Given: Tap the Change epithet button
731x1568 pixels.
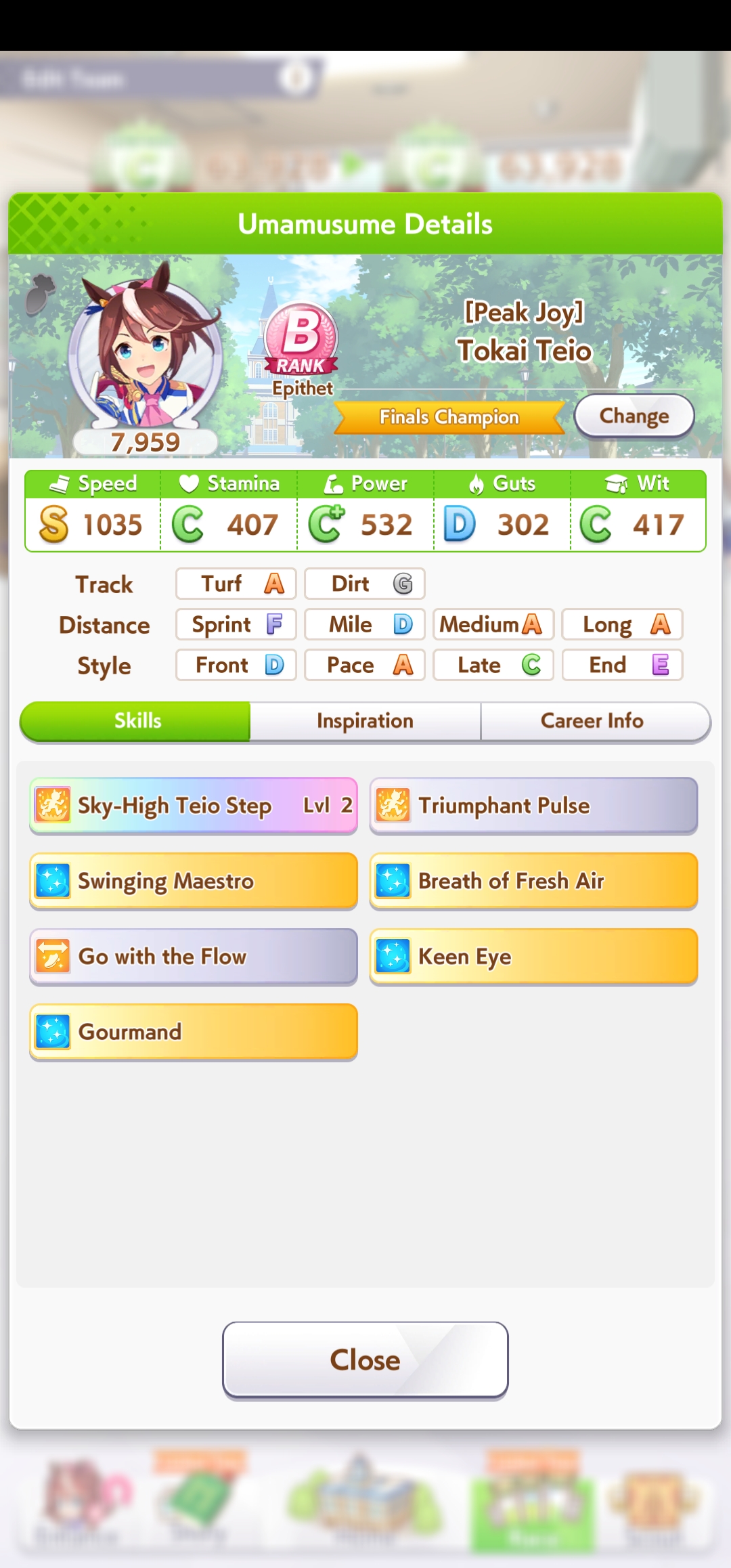Looking at the screenshot, I should 634,416.
